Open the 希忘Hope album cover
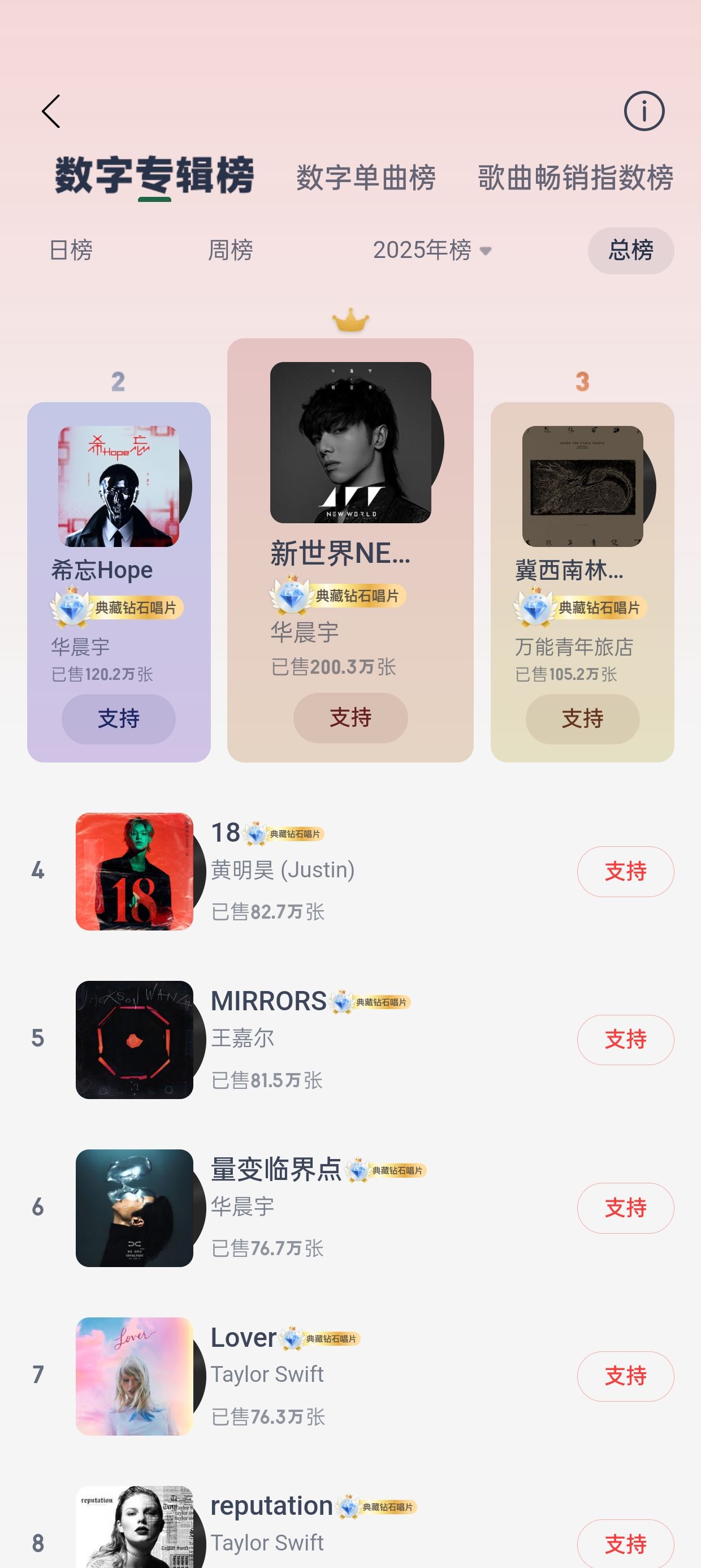 pyautogui.click(x=119, y=486)
